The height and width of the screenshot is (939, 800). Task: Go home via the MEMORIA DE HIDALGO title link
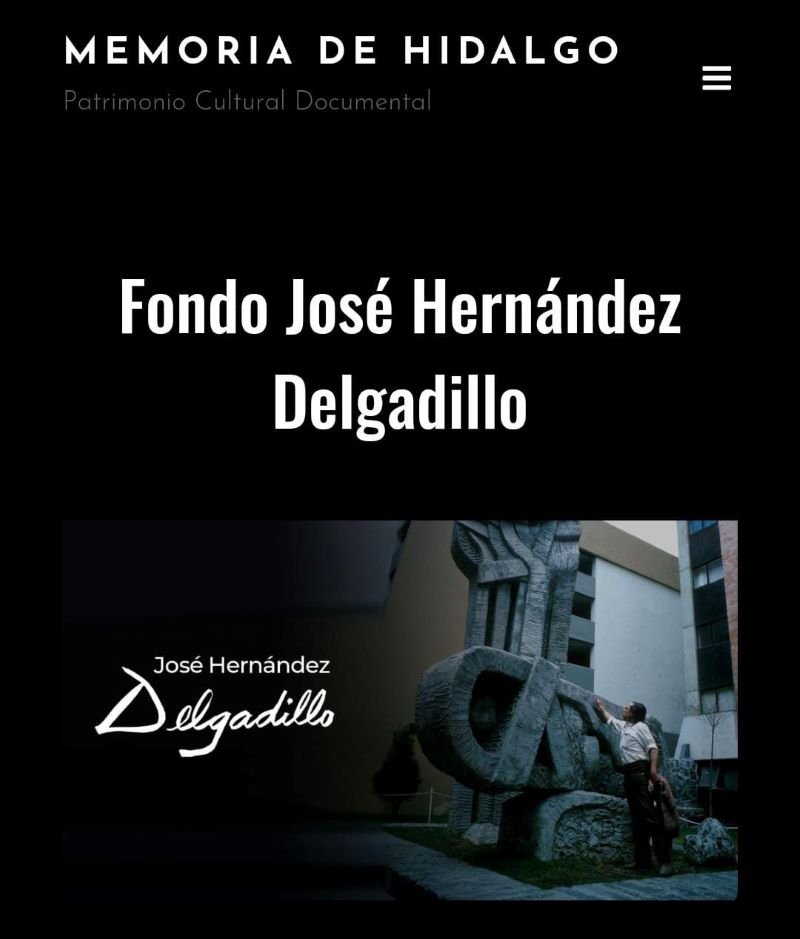click(x=340, y=50)
